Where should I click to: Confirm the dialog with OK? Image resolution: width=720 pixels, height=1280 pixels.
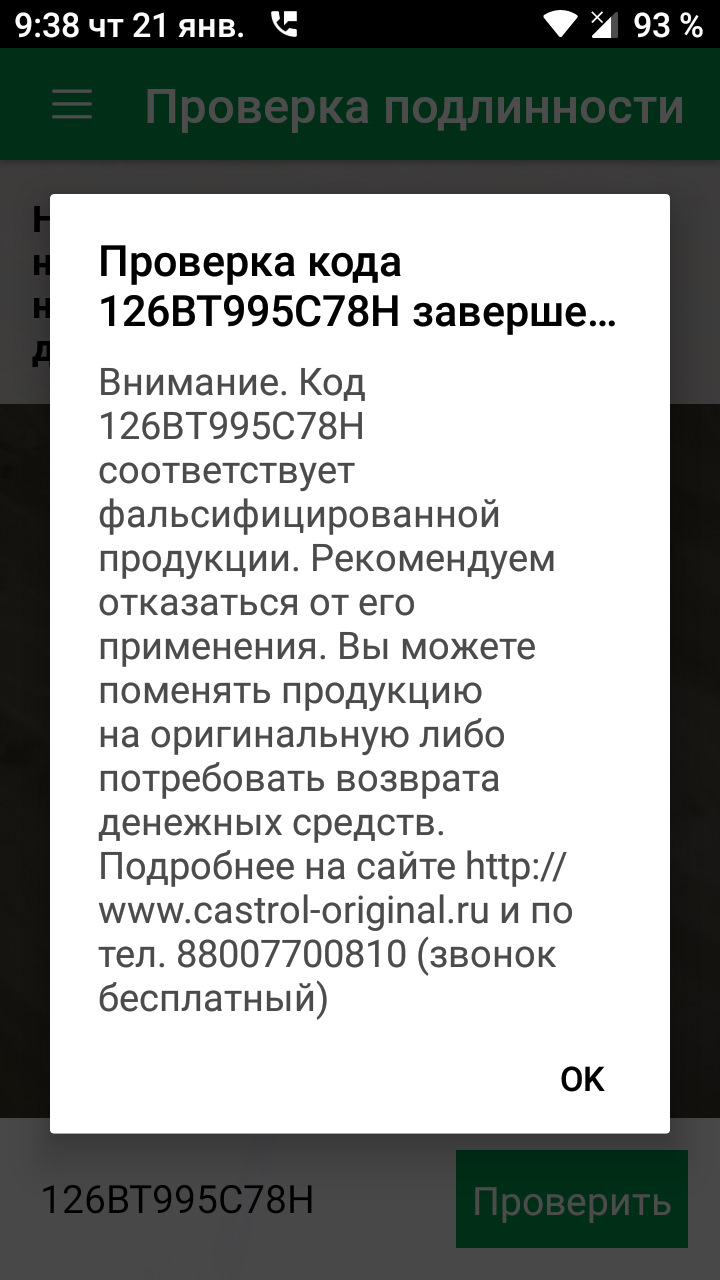582,1079
